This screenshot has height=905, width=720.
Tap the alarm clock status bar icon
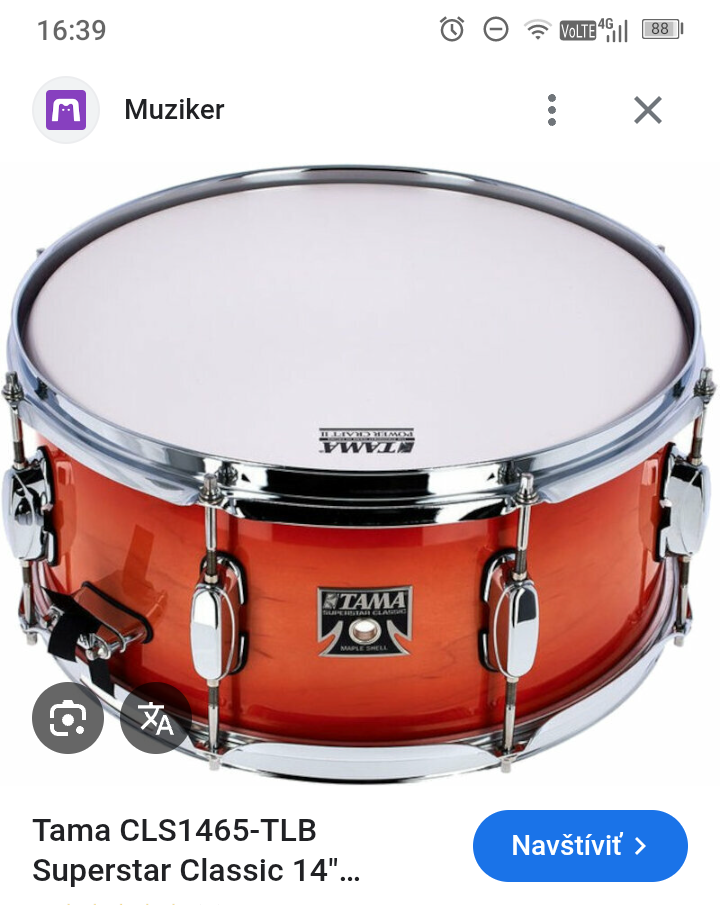(x=452, y=30)
